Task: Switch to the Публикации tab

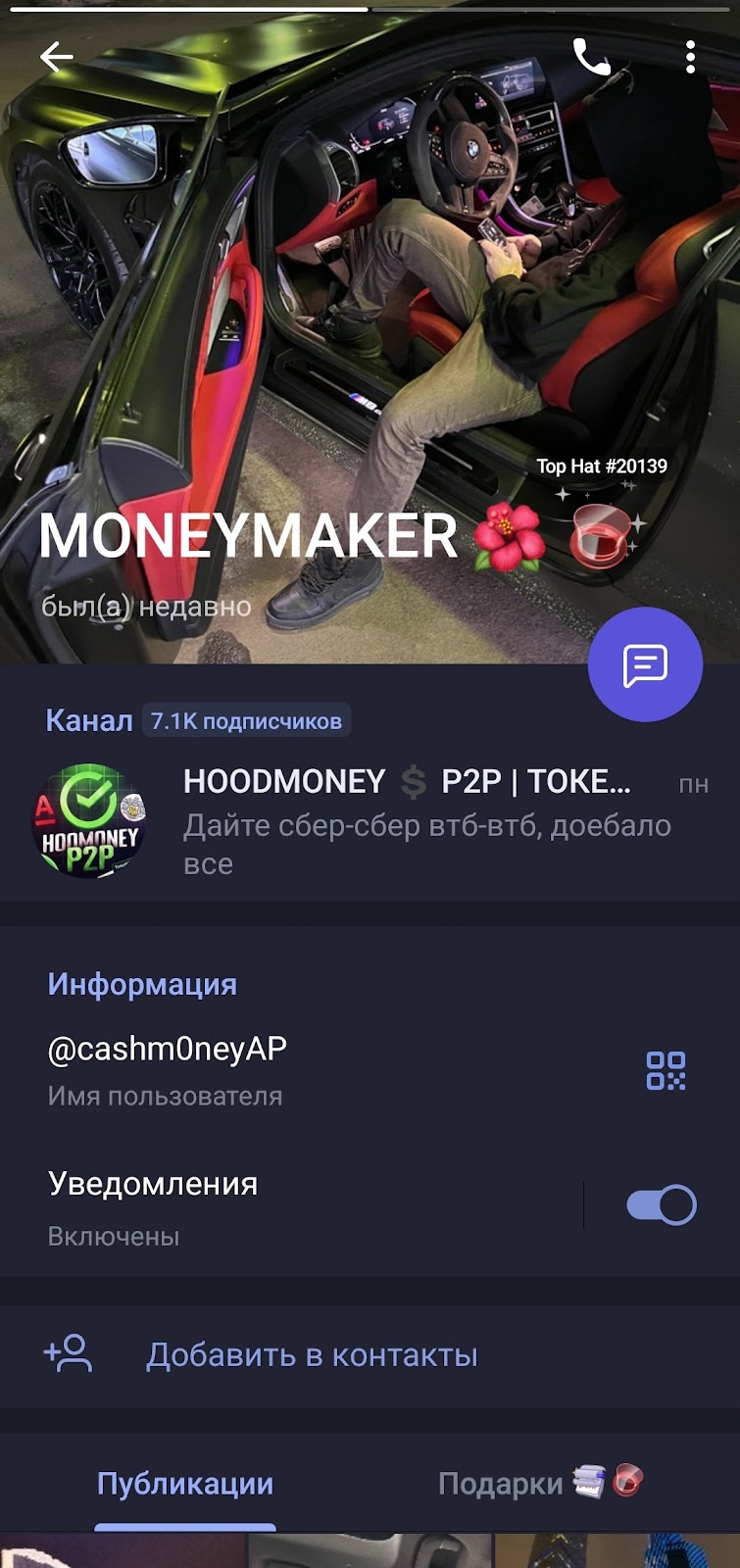Action: (x=185, y=1484)
